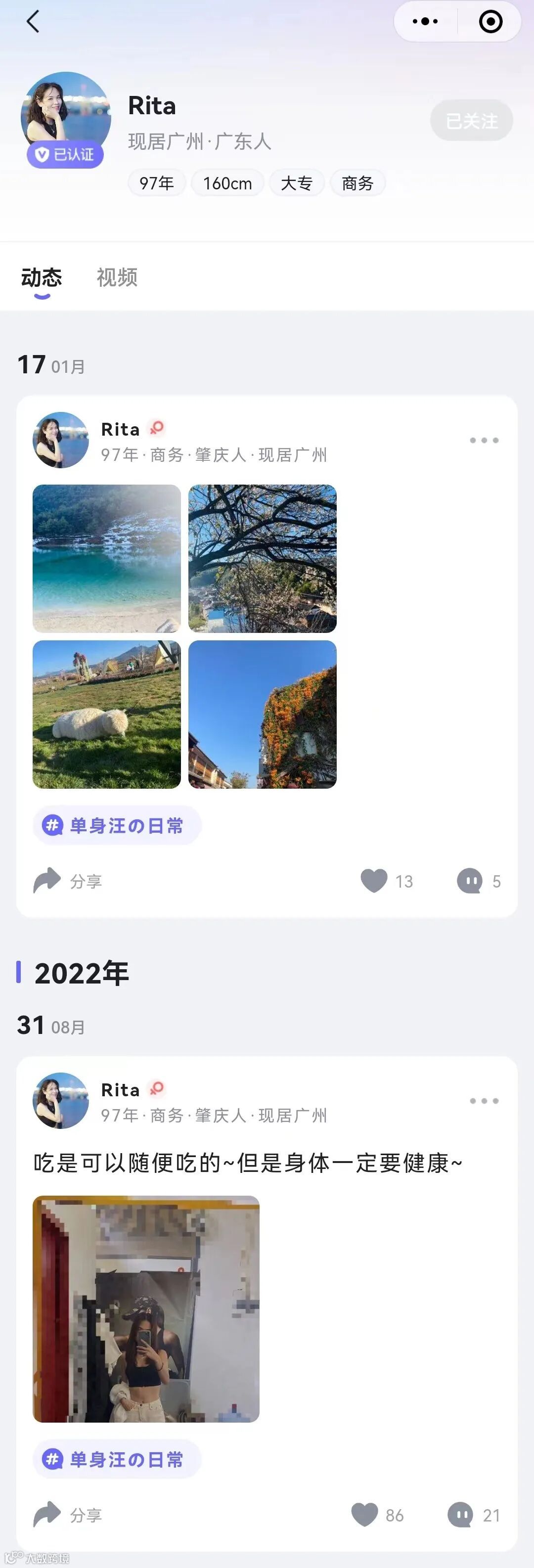This screenshot has height=1568, width=534.
Task: Open overflow menu on the January 17 post
Action: (484, 440)
